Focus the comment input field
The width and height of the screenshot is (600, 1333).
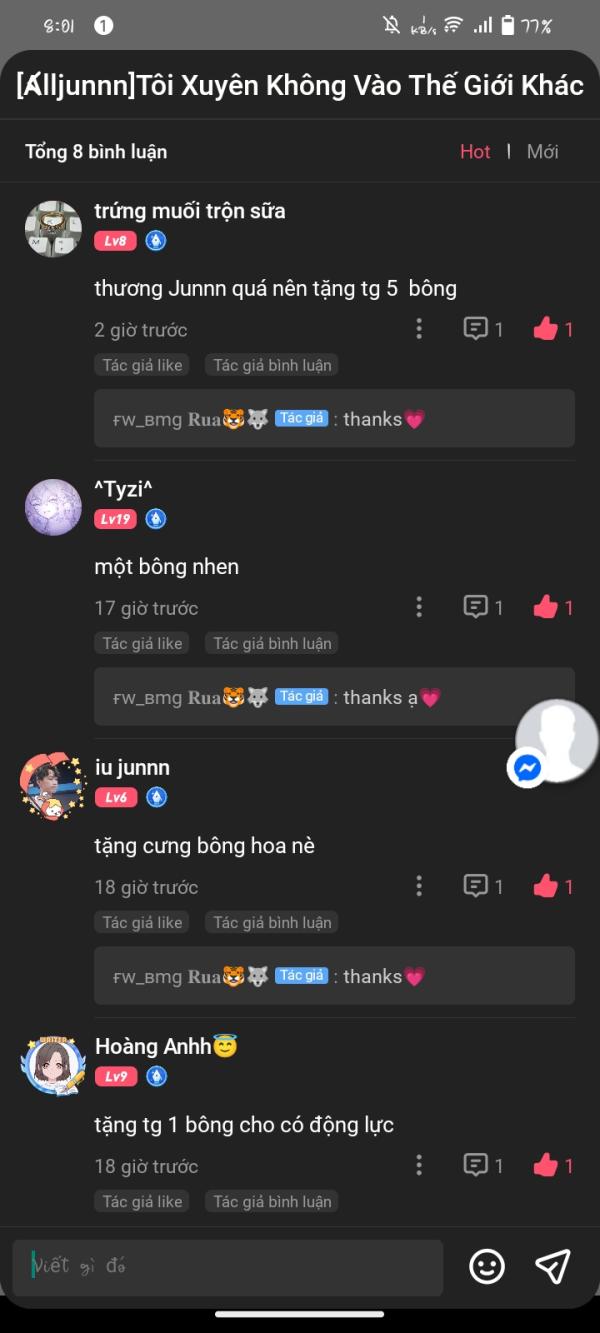pyautogui.click(x=228, y=1267)
